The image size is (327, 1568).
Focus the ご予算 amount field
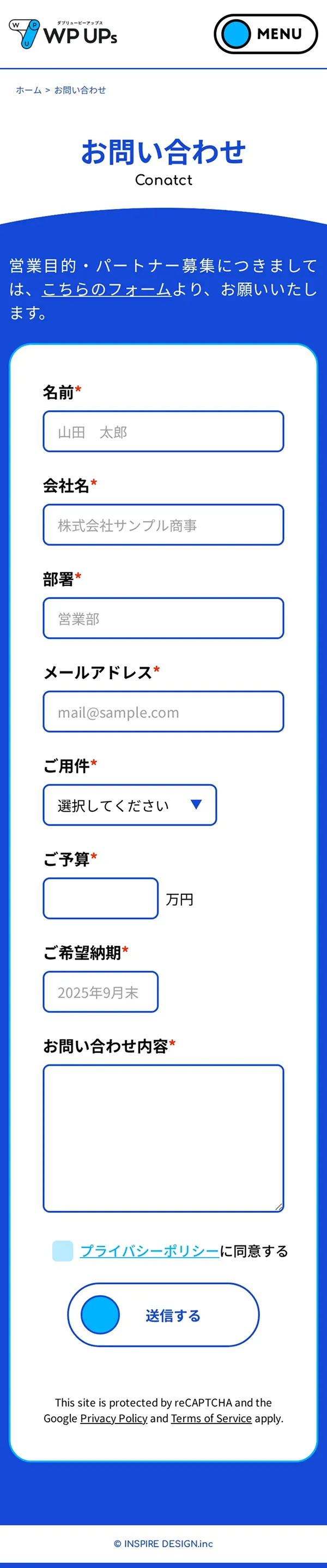tap(100, 899)
